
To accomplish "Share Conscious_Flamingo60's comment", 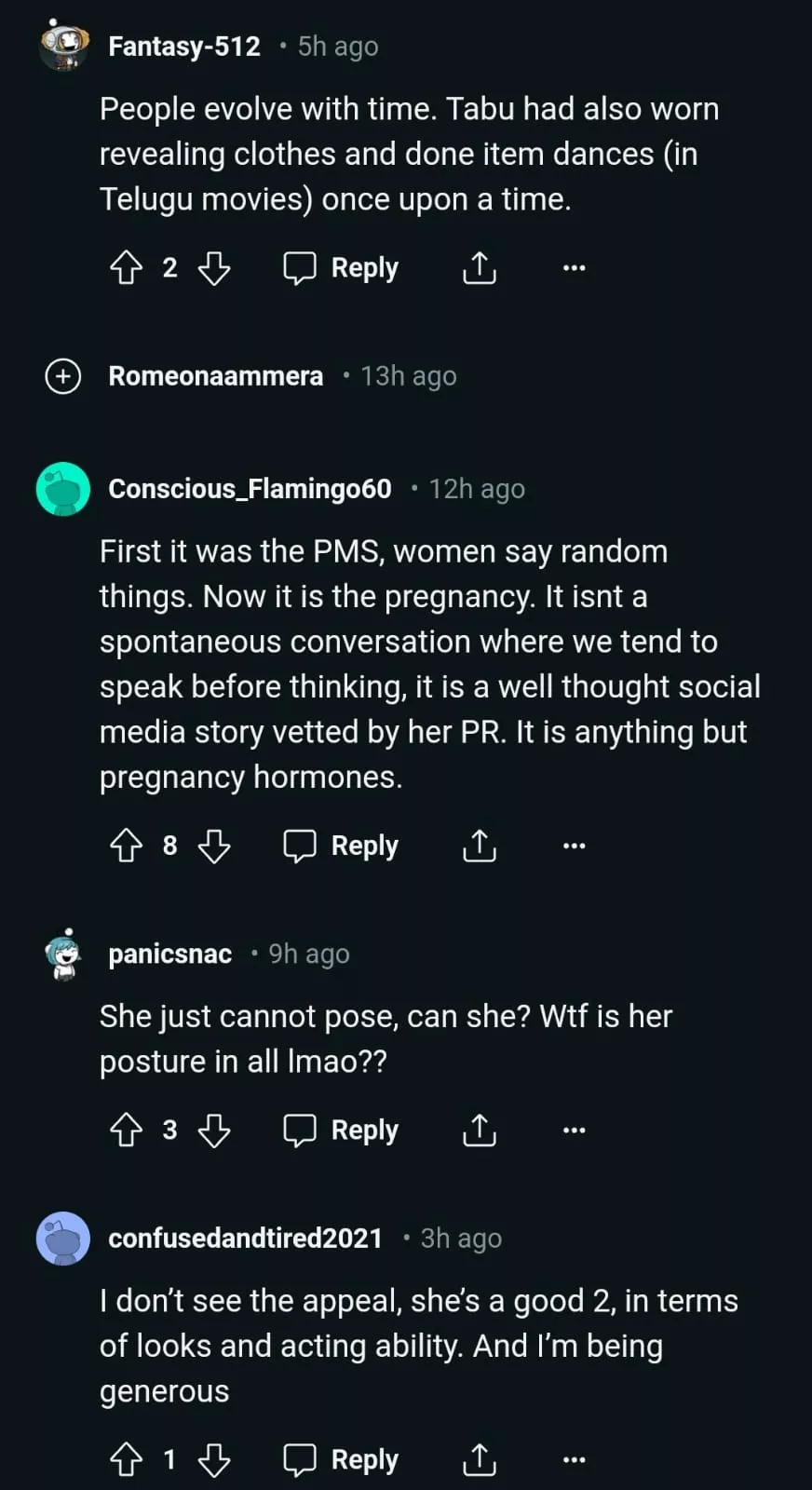I will [479, 846].
